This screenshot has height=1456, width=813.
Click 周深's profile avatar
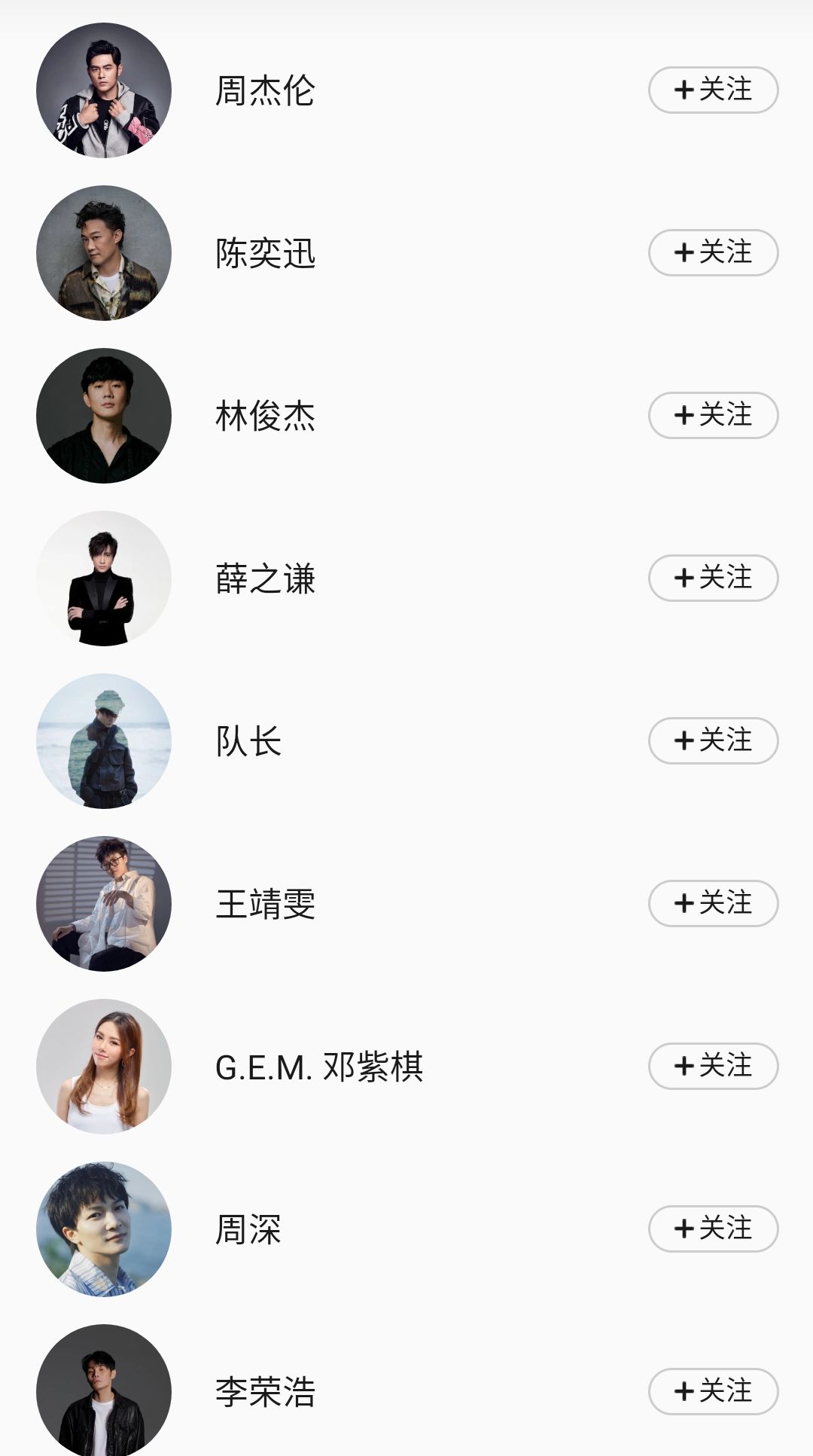pyautogui.click(x=103, y=1229)
